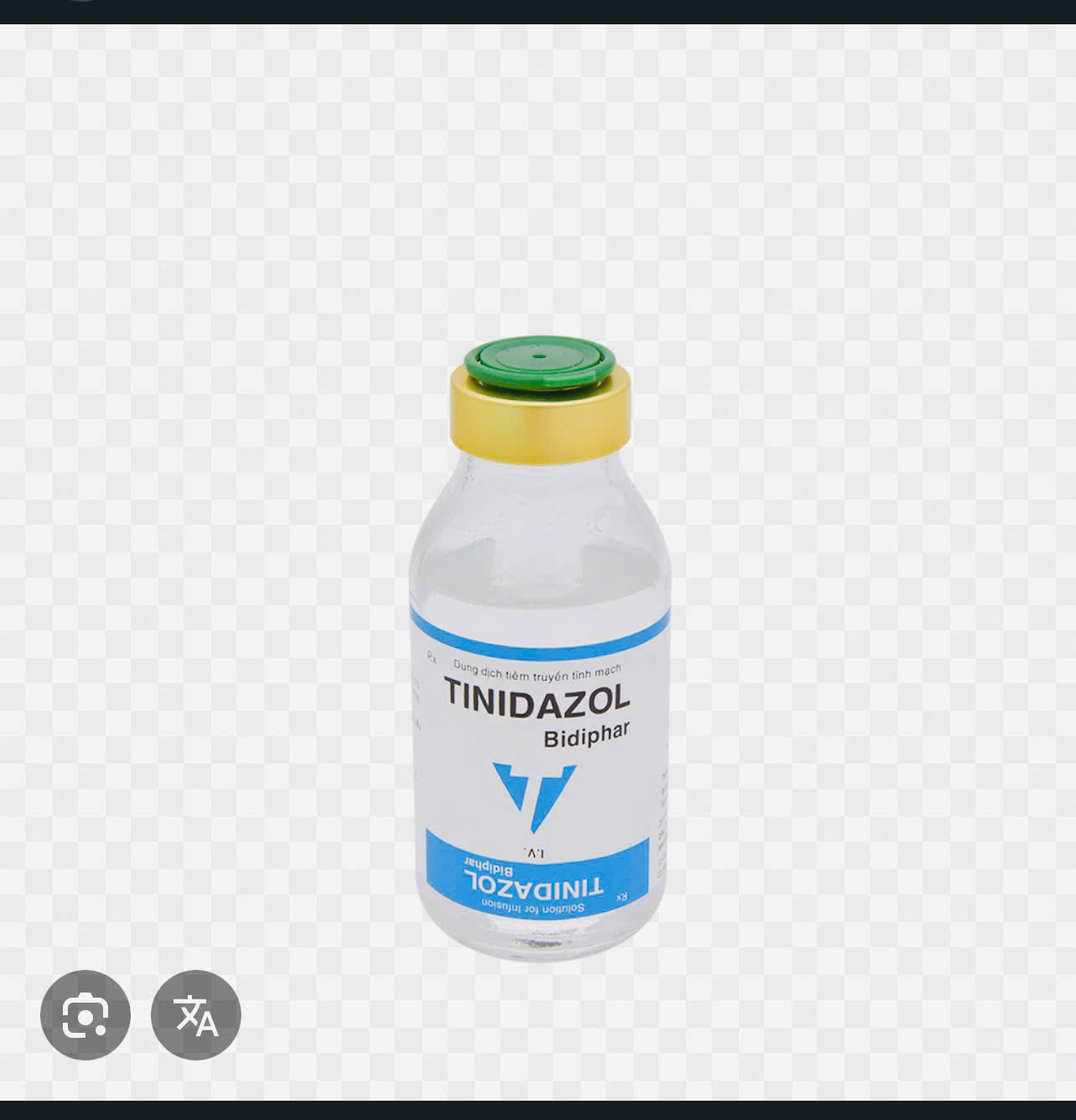This screenshot has width=1076, height=1120.
Task: Click the Rx marking on the label
Action: coord(430,659)
